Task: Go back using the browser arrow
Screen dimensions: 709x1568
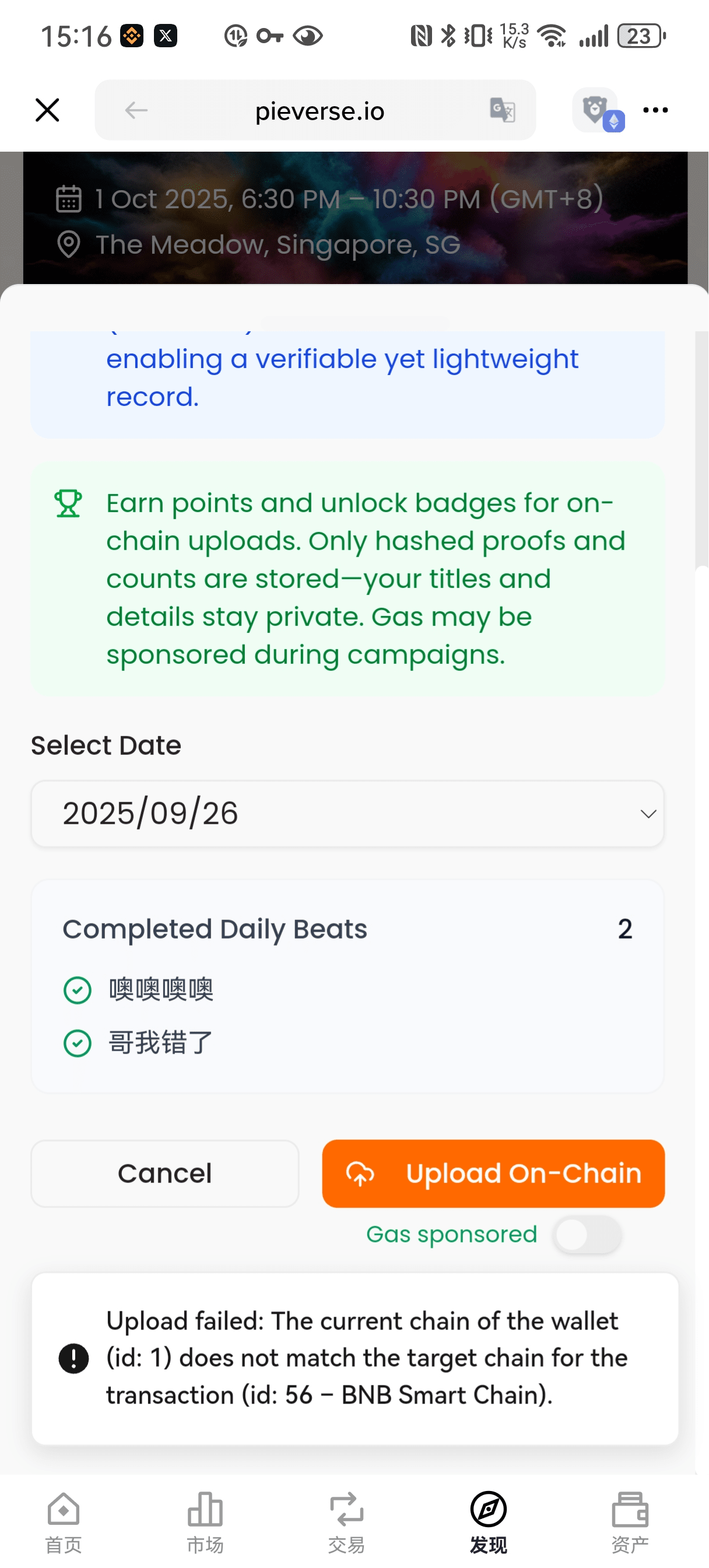Action: tap(136, 110)
